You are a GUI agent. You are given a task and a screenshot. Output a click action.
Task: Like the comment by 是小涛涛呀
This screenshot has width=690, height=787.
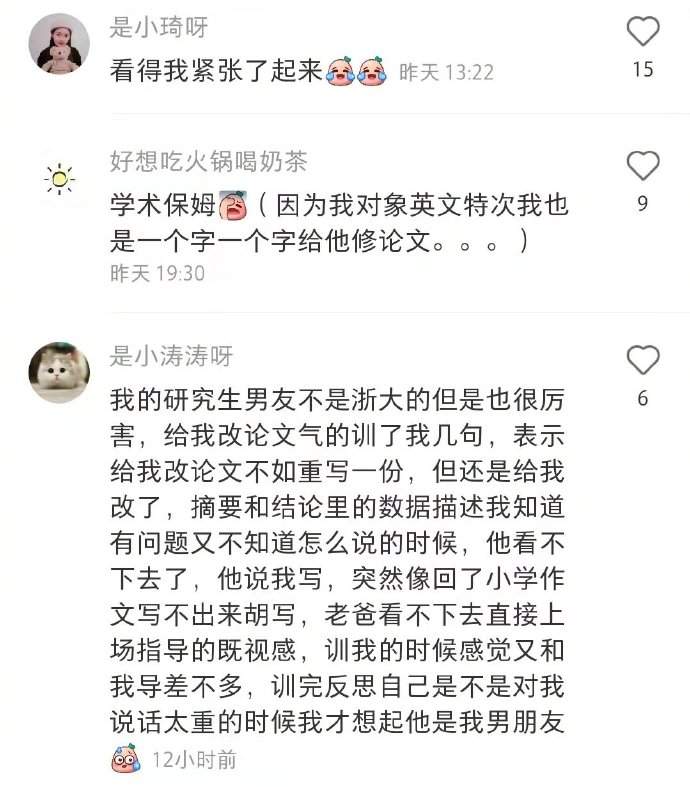click(x=642, y=360)
